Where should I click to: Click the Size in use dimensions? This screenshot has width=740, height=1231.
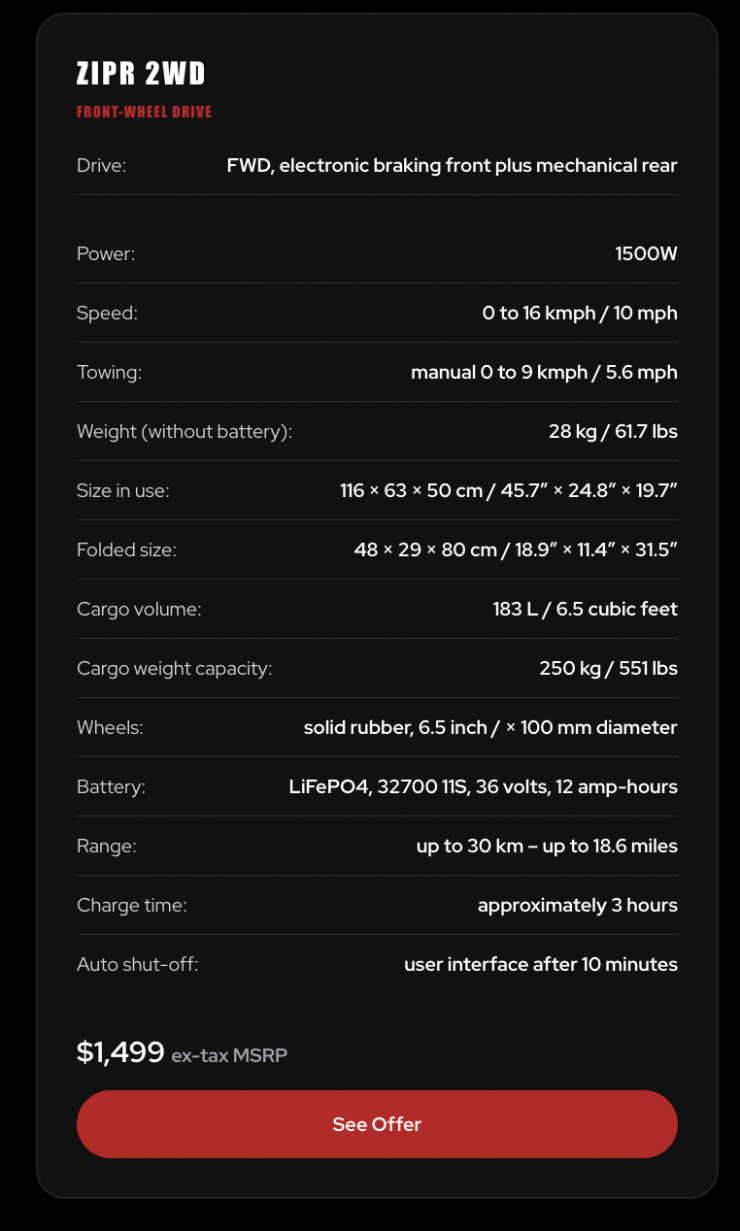(x=508, y=490)
